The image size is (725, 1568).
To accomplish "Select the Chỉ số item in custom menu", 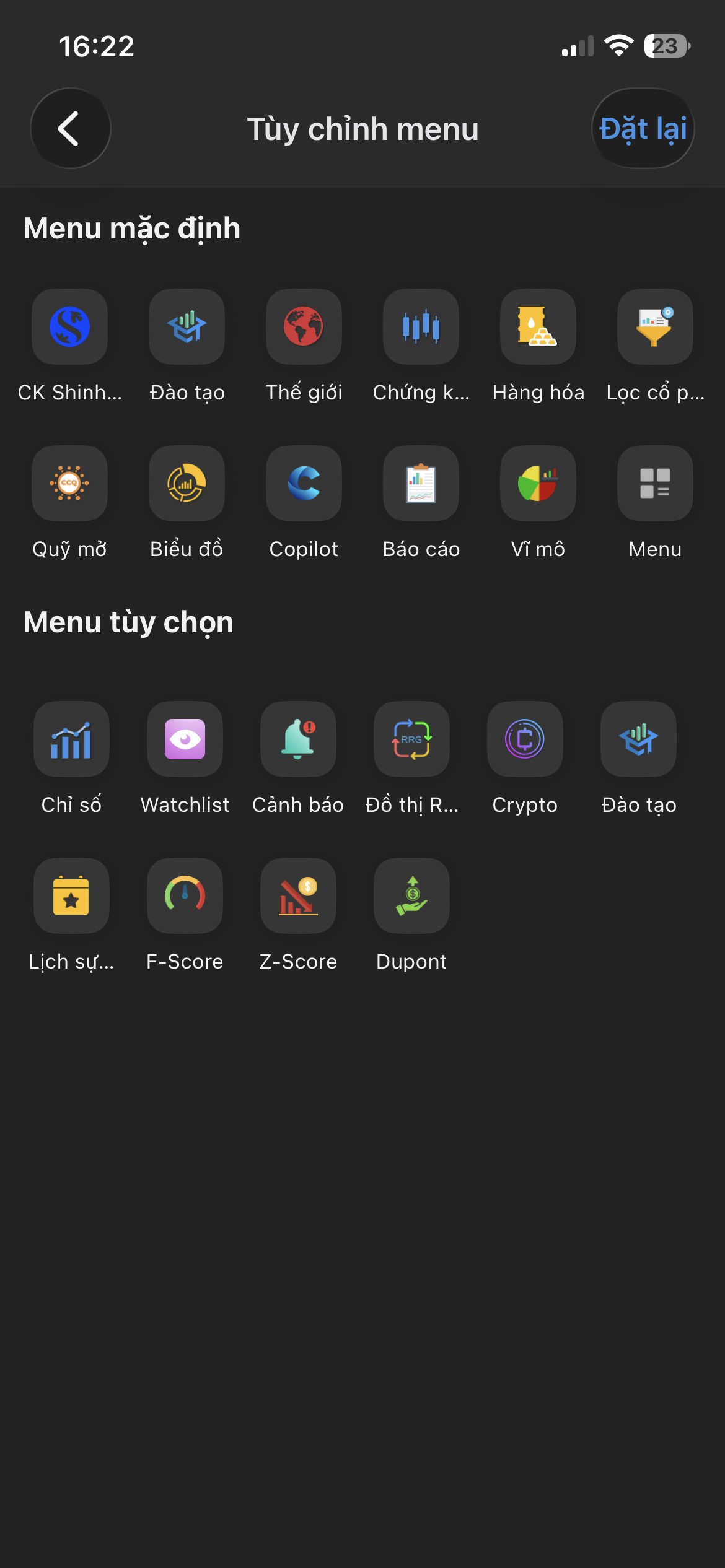I will click(x=71, y=739).
